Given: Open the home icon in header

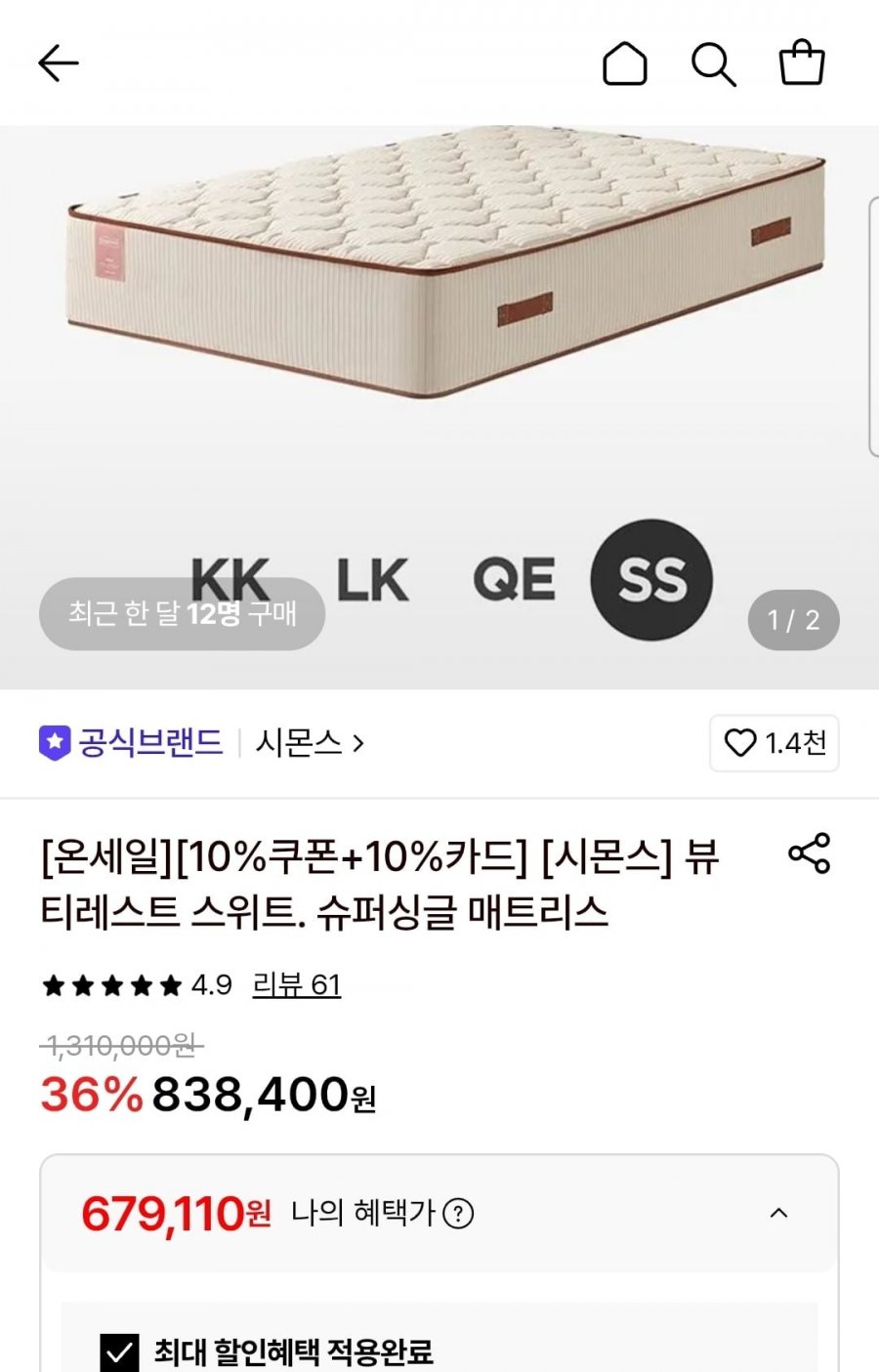Looking at the screenshot, I should click(x=625, y=64).
